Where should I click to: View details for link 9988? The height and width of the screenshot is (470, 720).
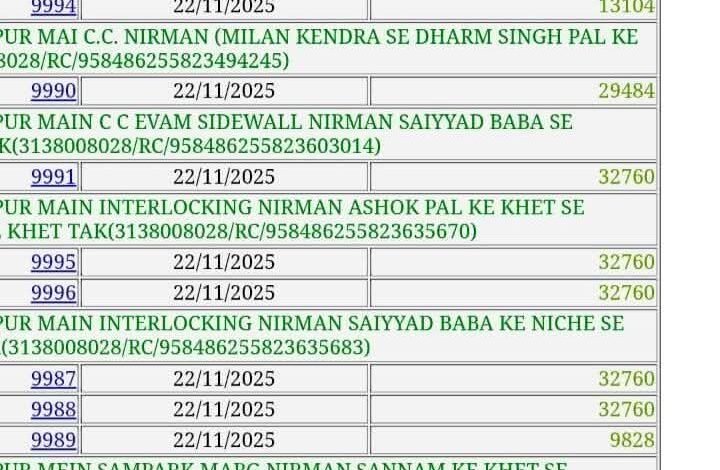coord(53,410)
